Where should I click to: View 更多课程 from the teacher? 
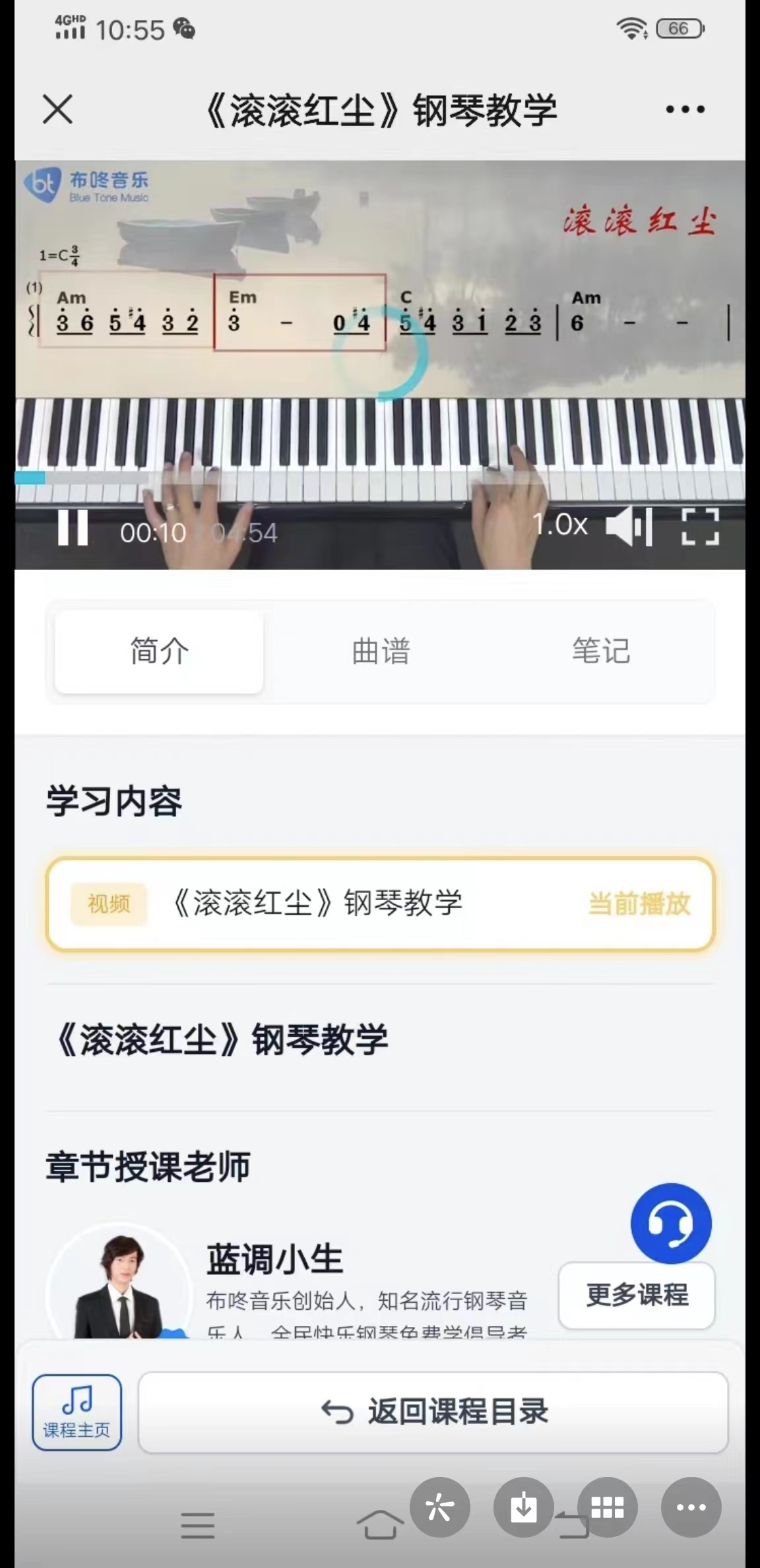coord(637,1295)
